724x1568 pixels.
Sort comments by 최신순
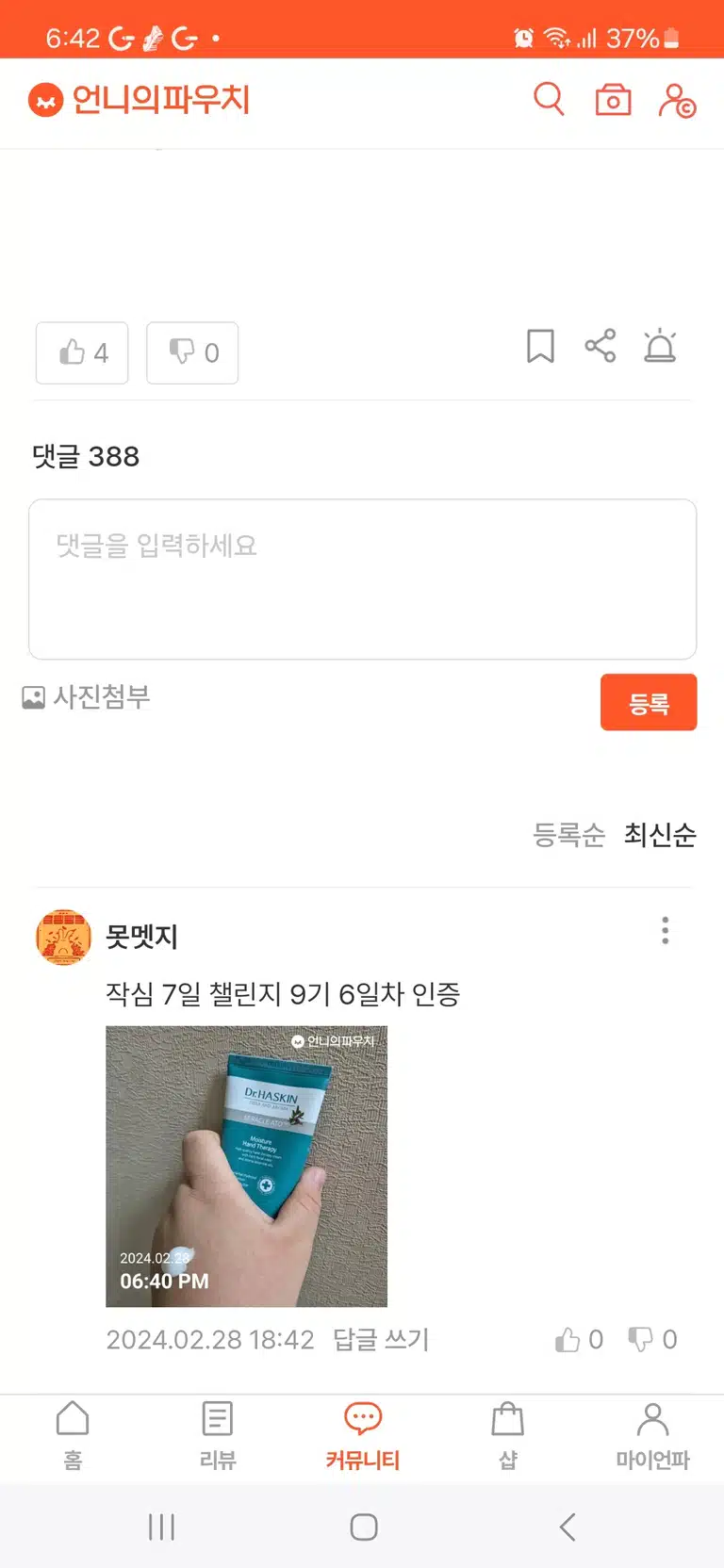point(660,835)
